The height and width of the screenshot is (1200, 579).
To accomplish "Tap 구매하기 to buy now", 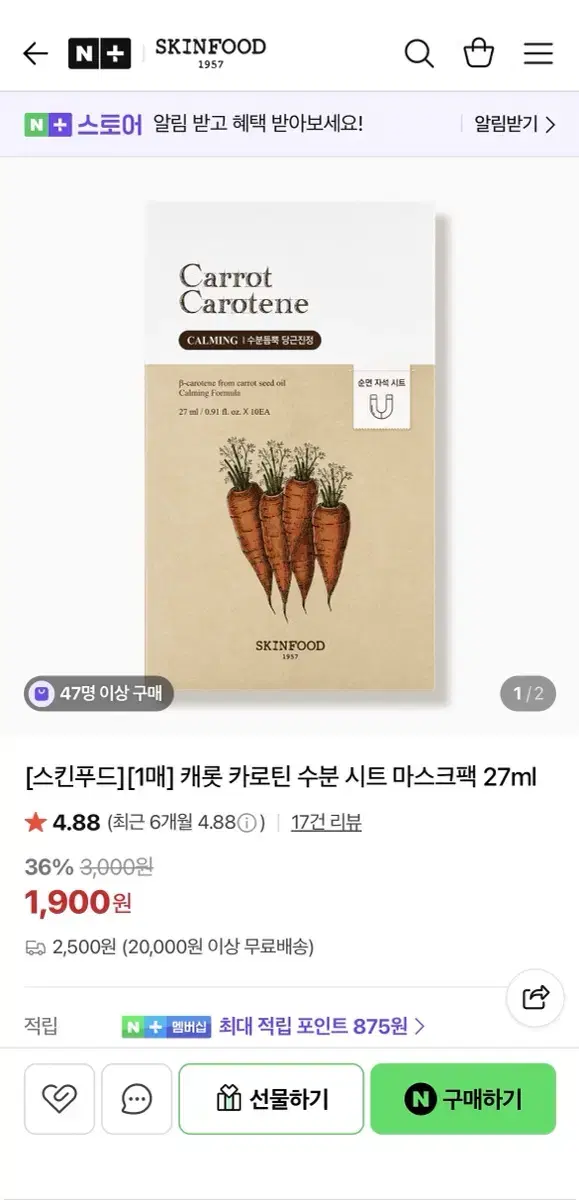I will point(463,1099).
